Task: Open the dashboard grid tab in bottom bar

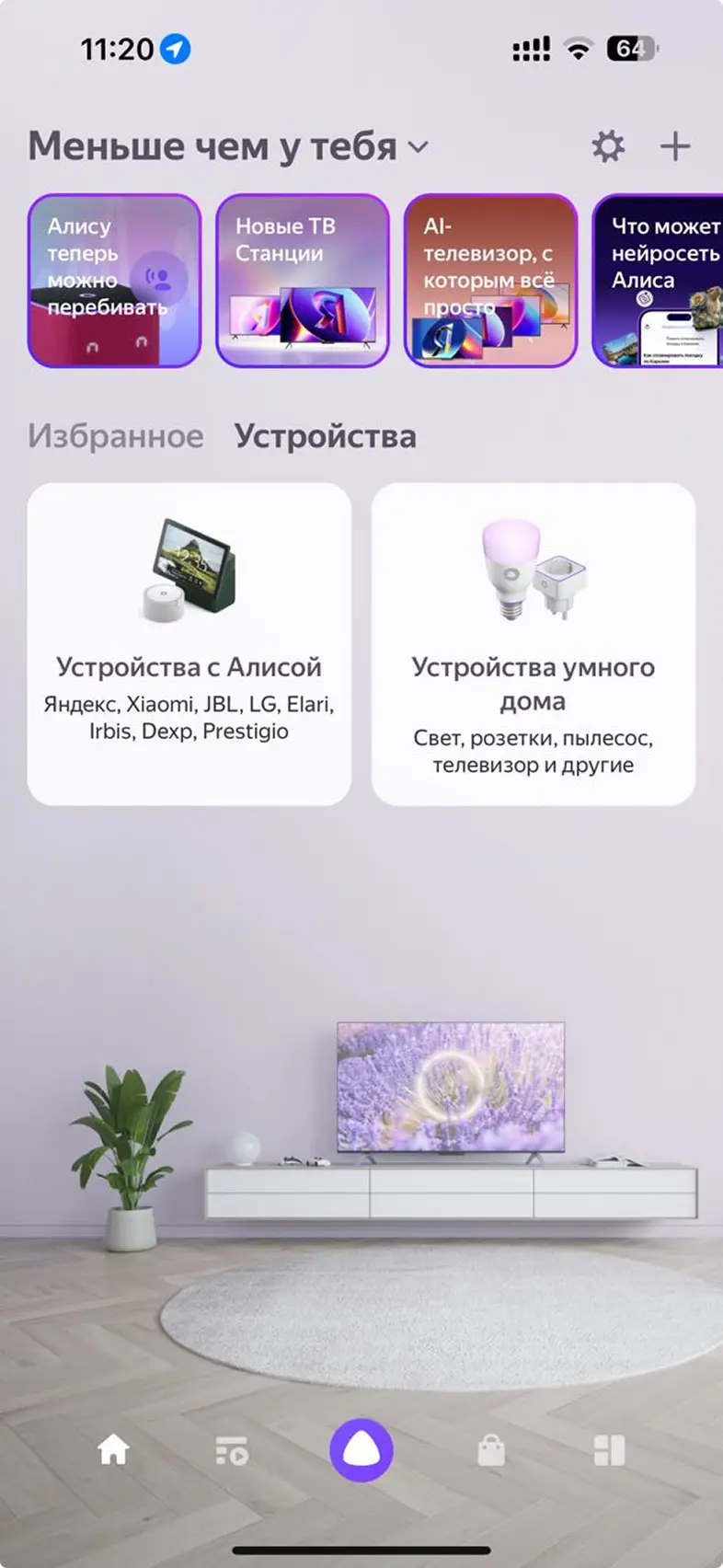Action: pos(609,1450)
